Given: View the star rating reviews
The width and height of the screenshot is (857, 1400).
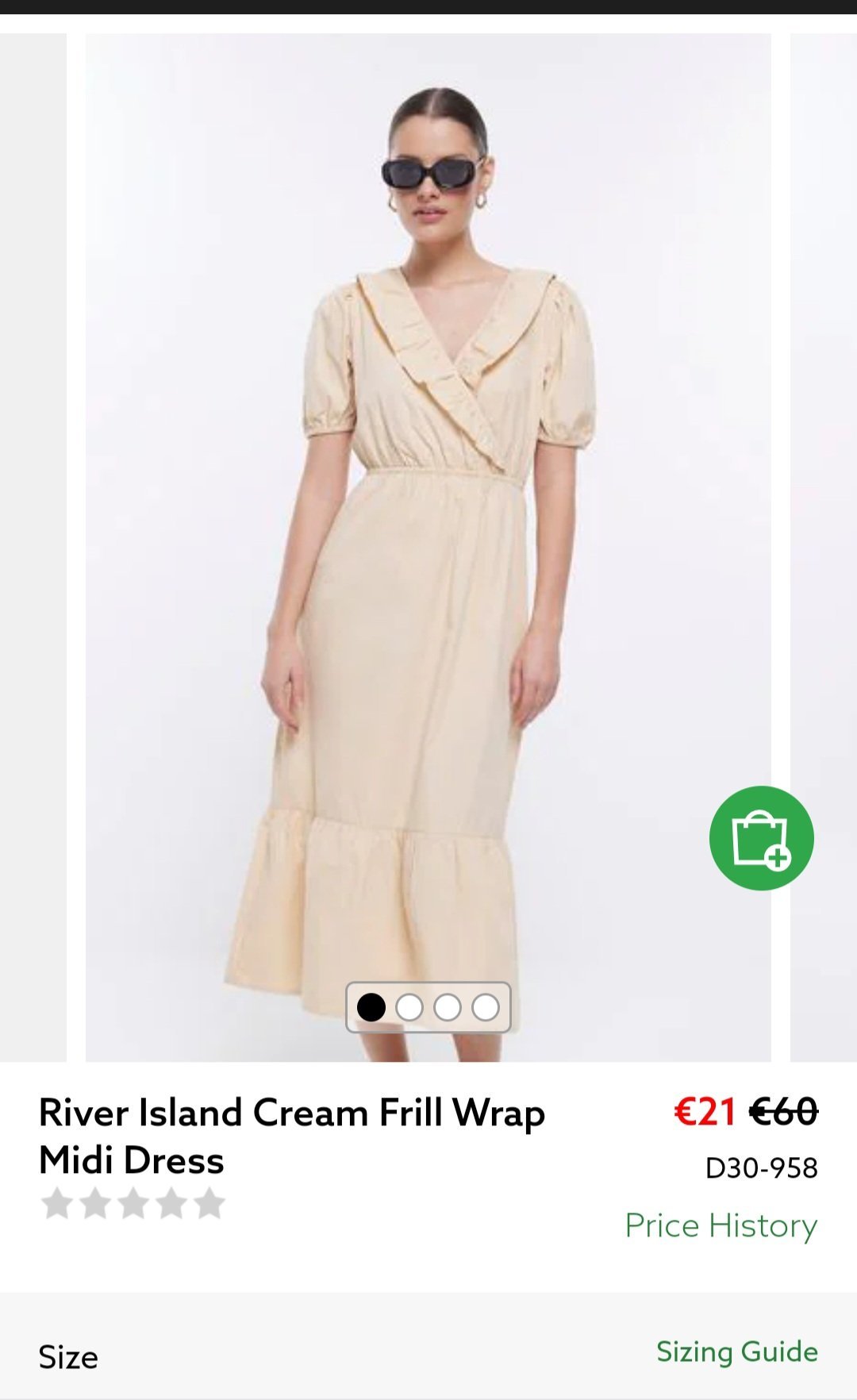Looking at the screenshot, I should [133, 1204].
